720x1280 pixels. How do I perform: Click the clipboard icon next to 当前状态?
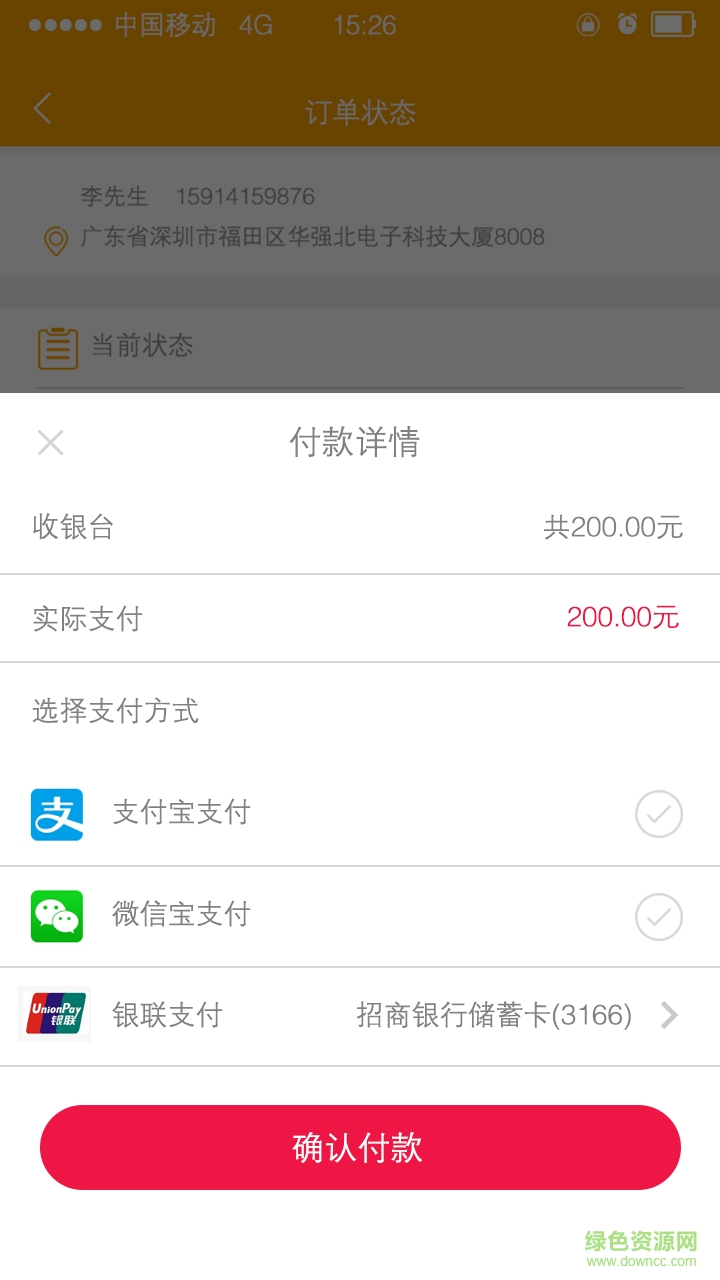click(x=58, y=348)
